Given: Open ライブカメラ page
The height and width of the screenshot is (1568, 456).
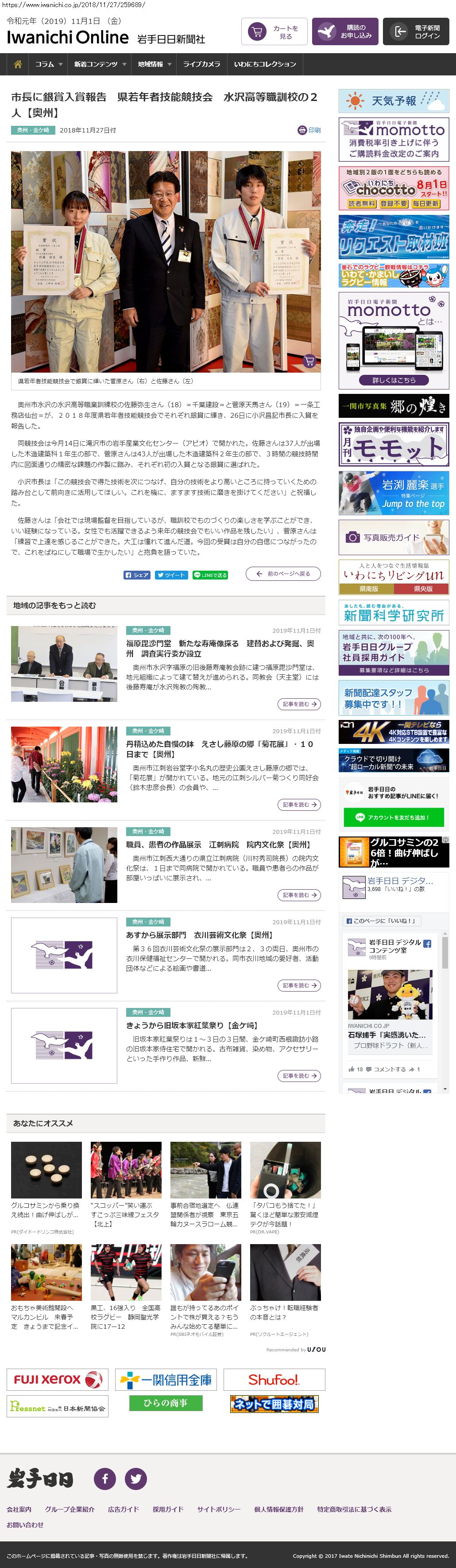Looking at the screenshot, I should pyautogui.click(x=201, y=64).
